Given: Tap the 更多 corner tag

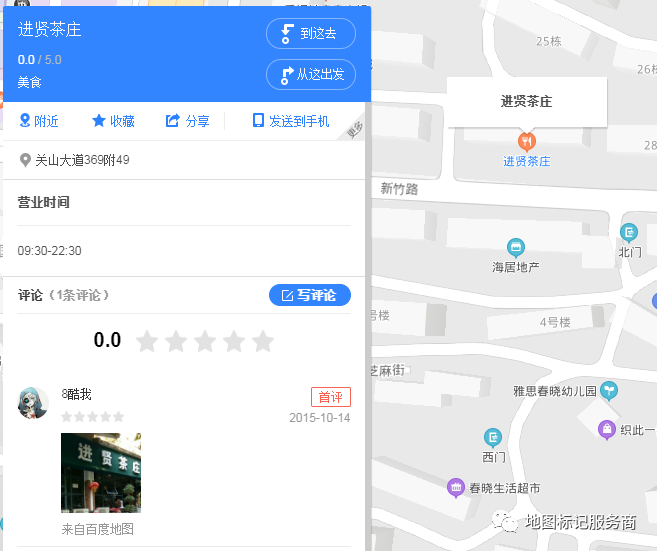Looking at the screenshot, I should click(355, 129).
